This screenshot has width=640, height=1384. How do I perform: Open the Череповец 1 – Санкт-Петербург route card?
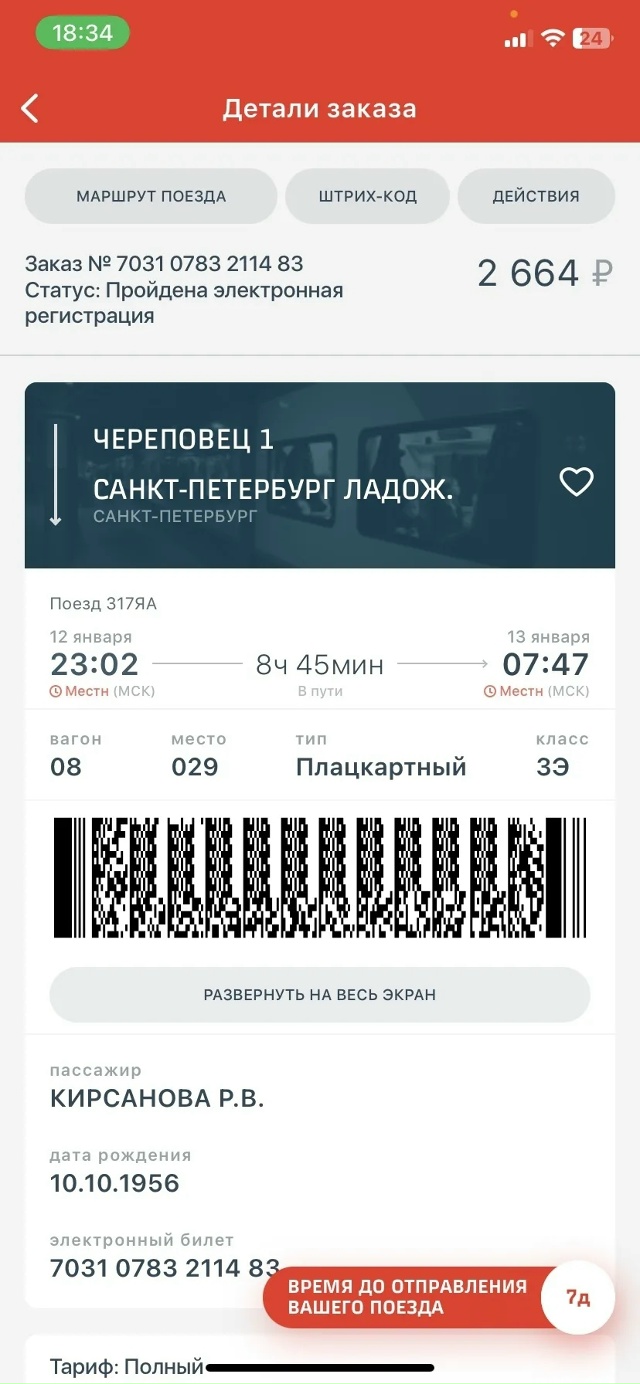300,476
